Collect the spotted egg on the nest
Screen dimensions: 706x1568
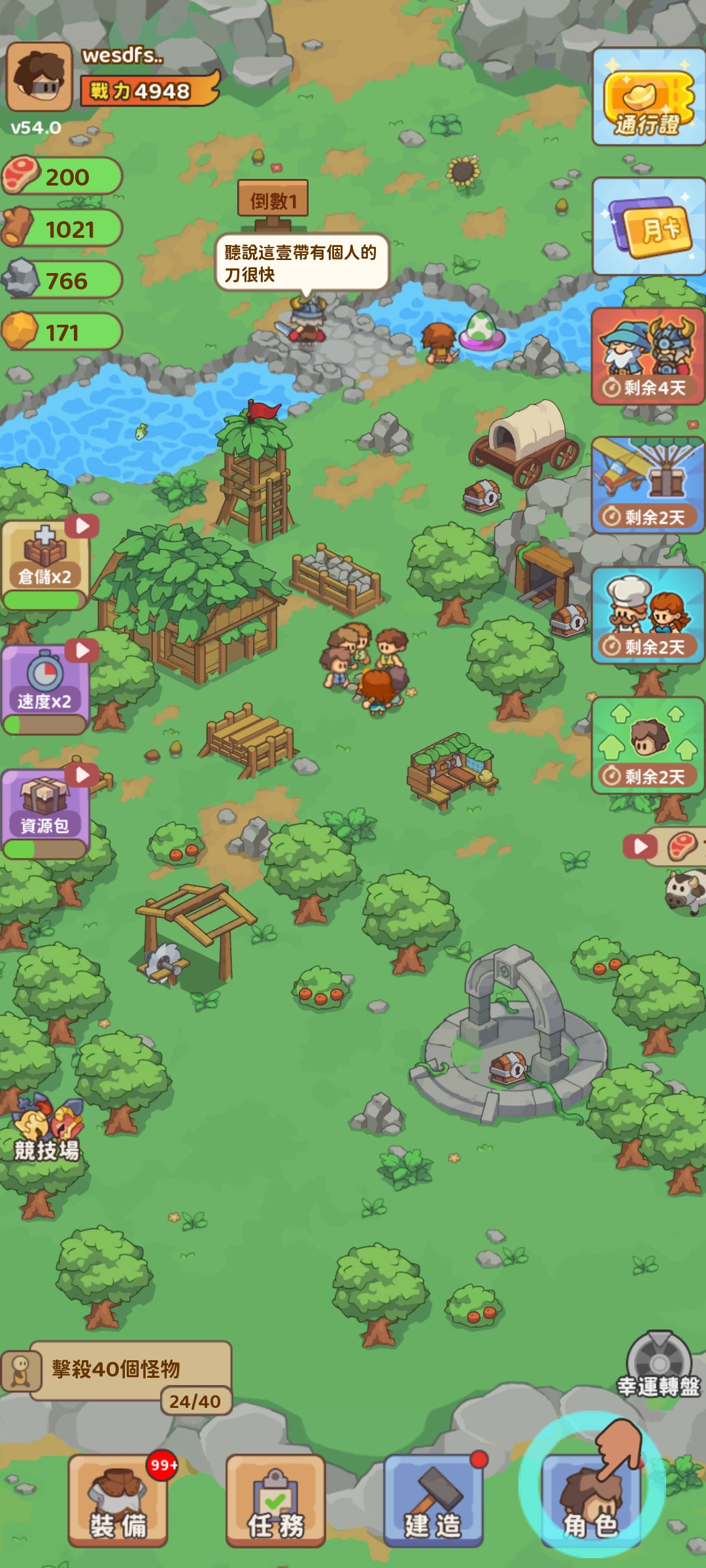pos(482,330)
